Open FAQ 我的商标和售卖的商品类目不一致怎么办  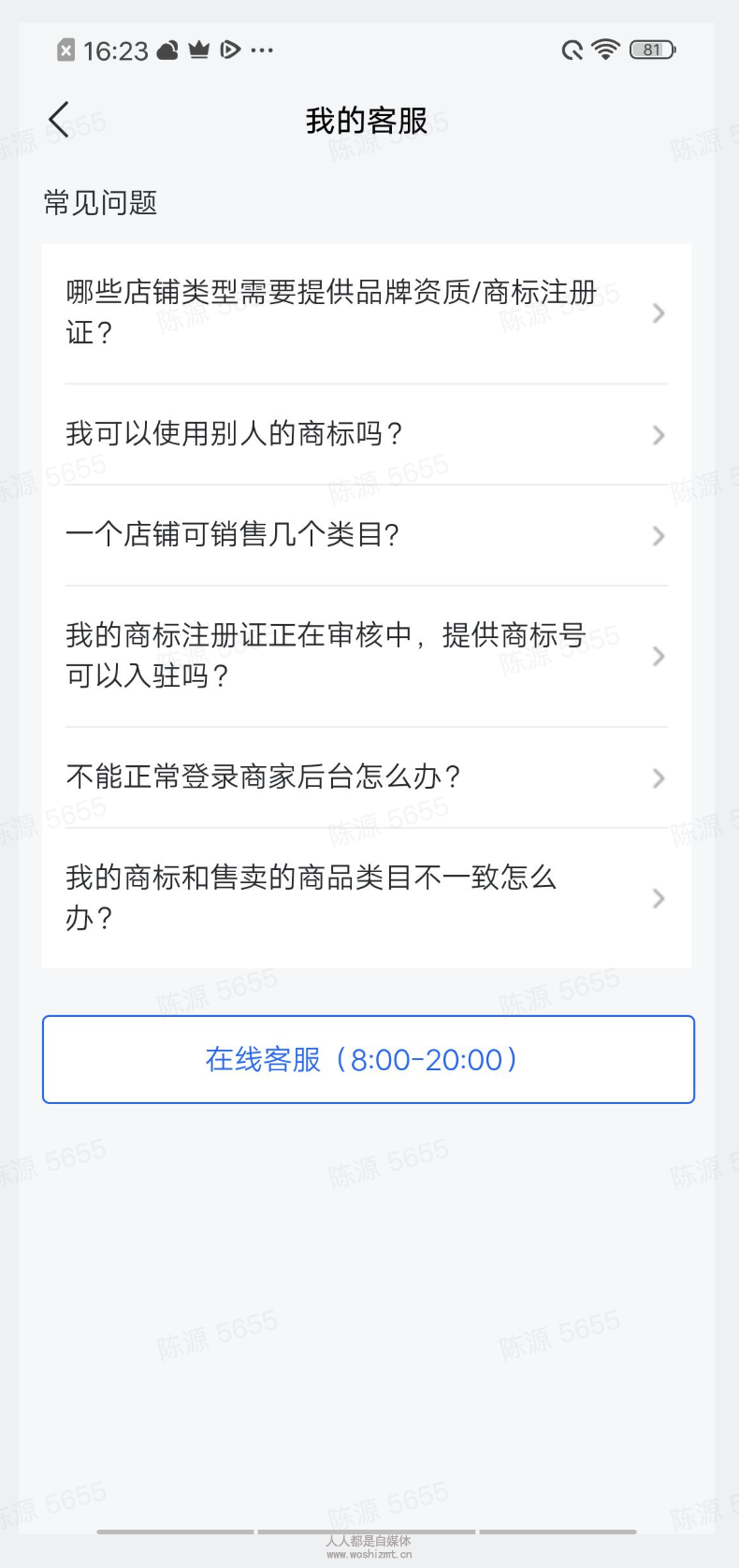365,898
